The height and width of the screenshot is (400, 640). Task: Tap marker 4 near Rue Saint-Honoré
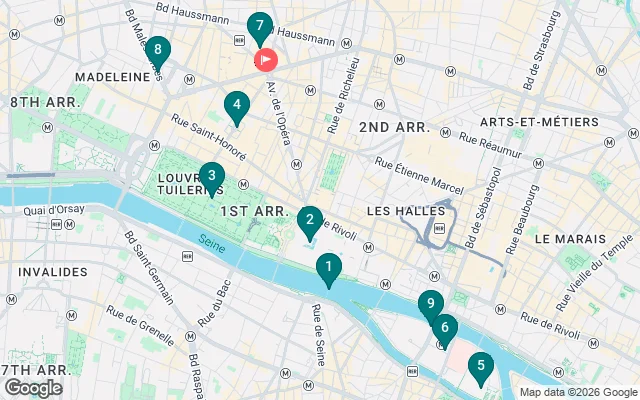236,104
